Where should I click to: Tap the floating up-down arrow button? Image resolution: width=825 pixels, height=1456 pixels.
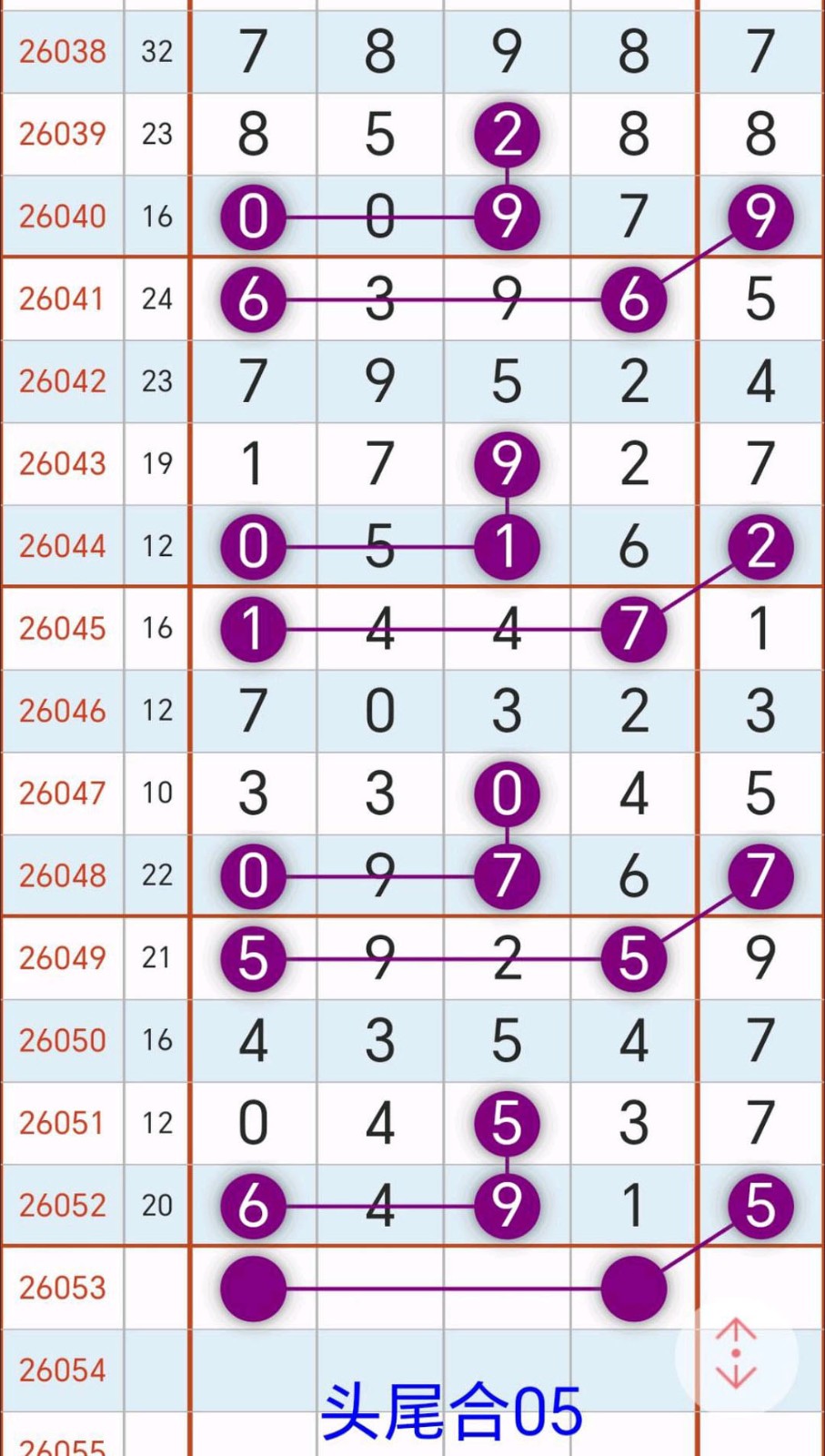tap(736, 1355)
